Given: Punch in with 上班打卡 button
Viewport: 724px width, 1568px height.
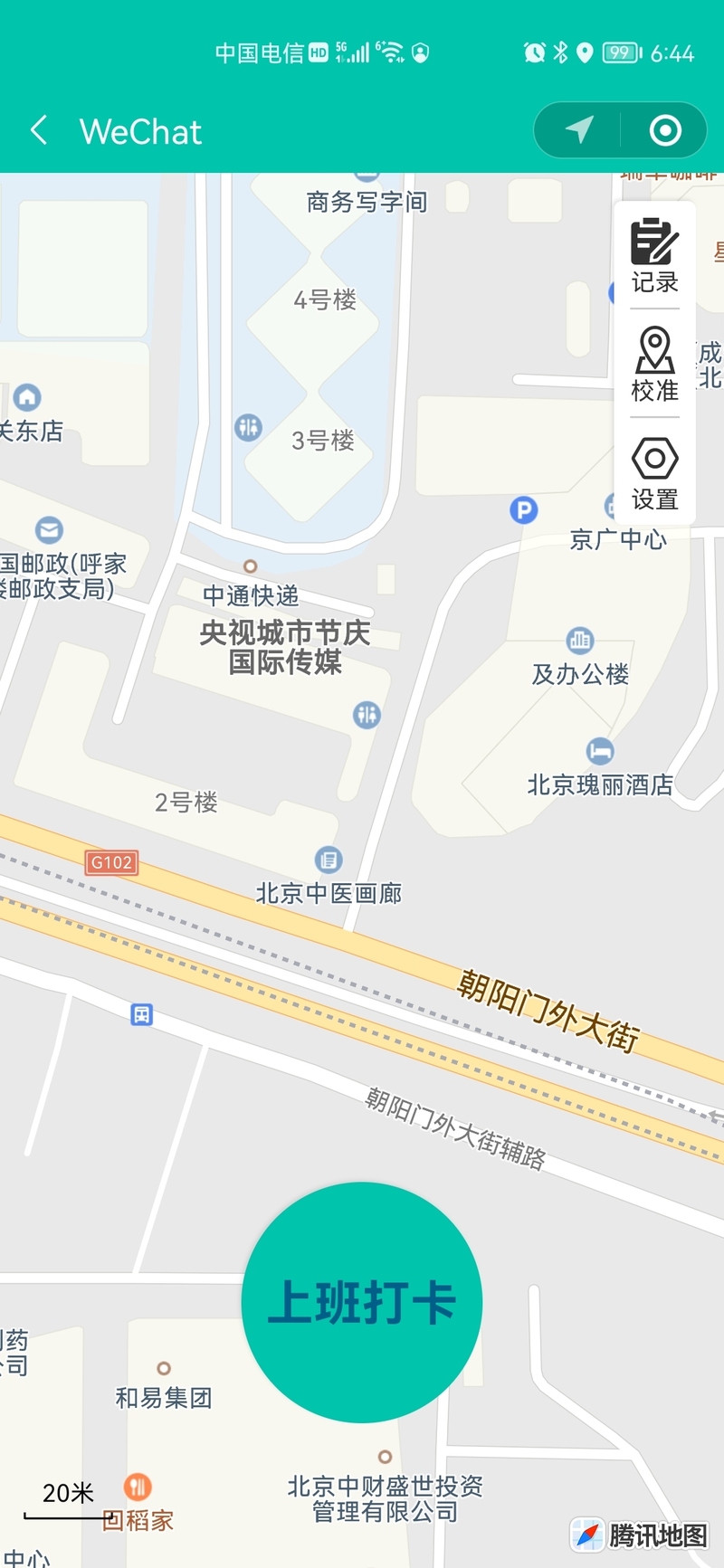Looking at the screenshot, I should 362,1302.
